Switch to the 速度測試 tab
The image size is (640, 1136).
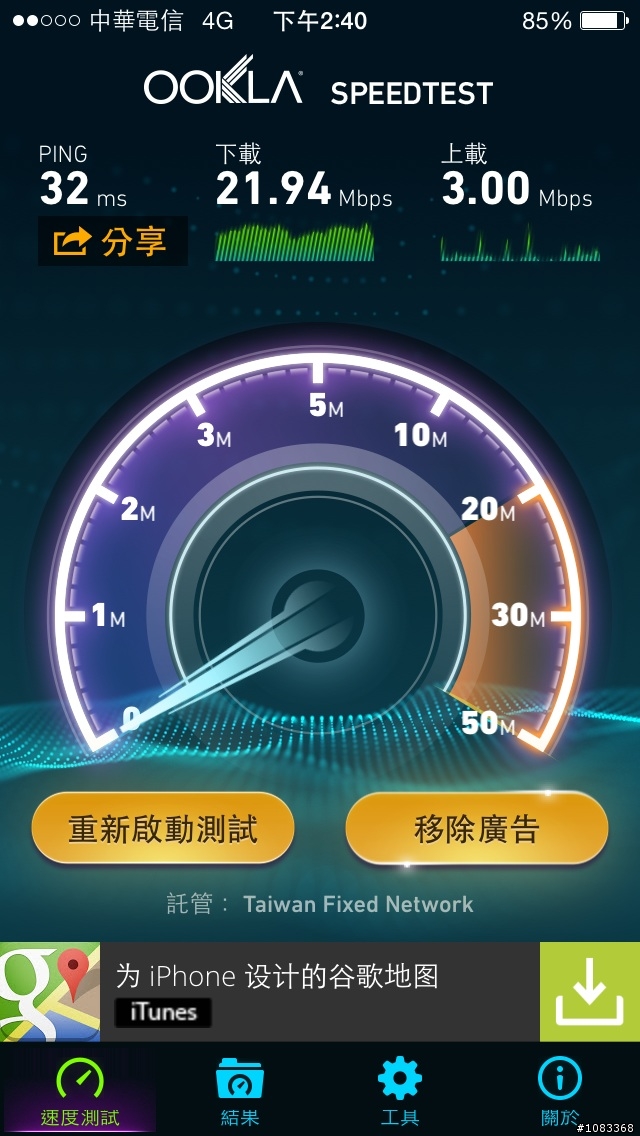pos(80,1090)
